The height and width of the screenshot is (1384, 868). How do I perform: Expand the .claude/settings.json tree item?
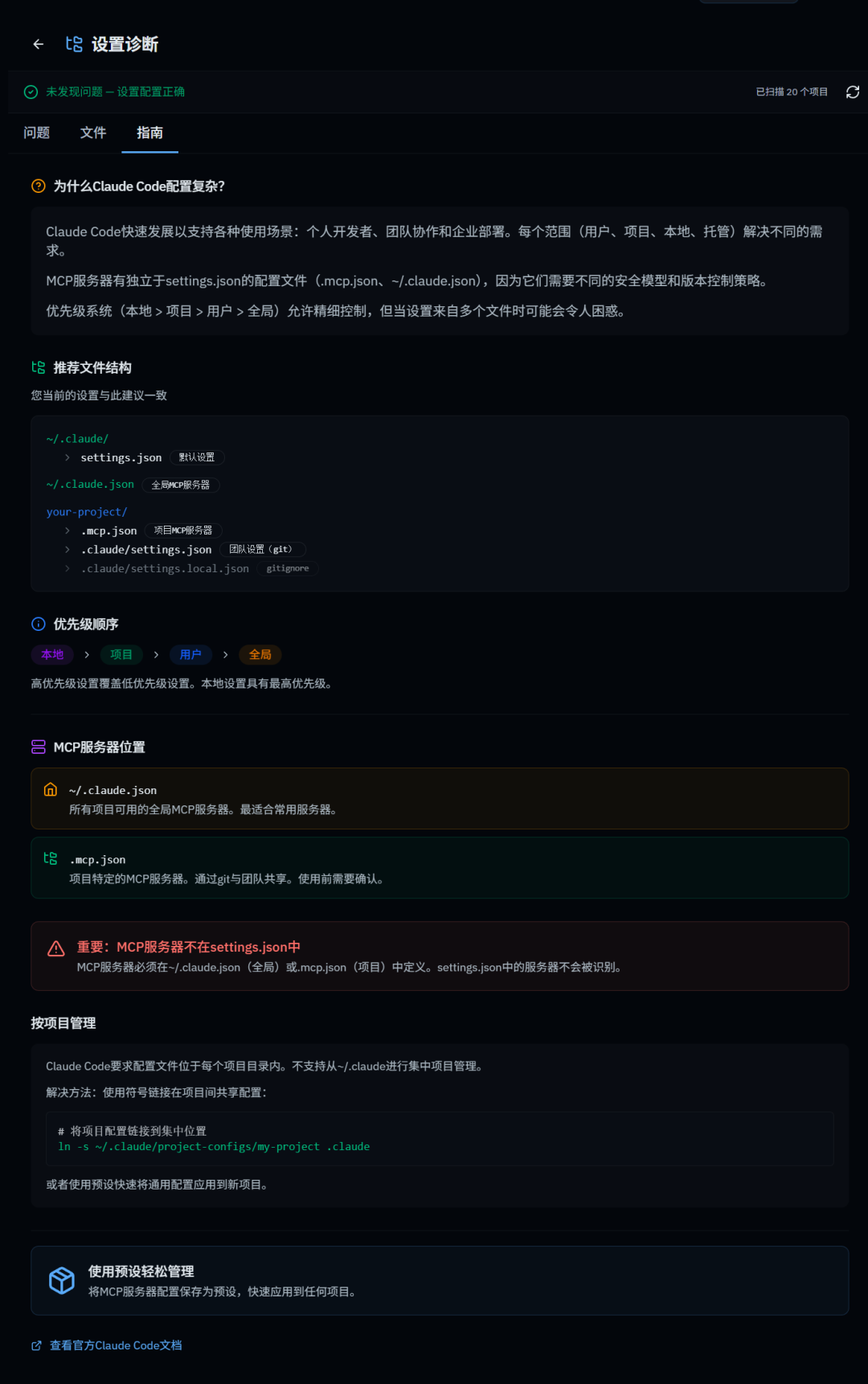point(68,550)
